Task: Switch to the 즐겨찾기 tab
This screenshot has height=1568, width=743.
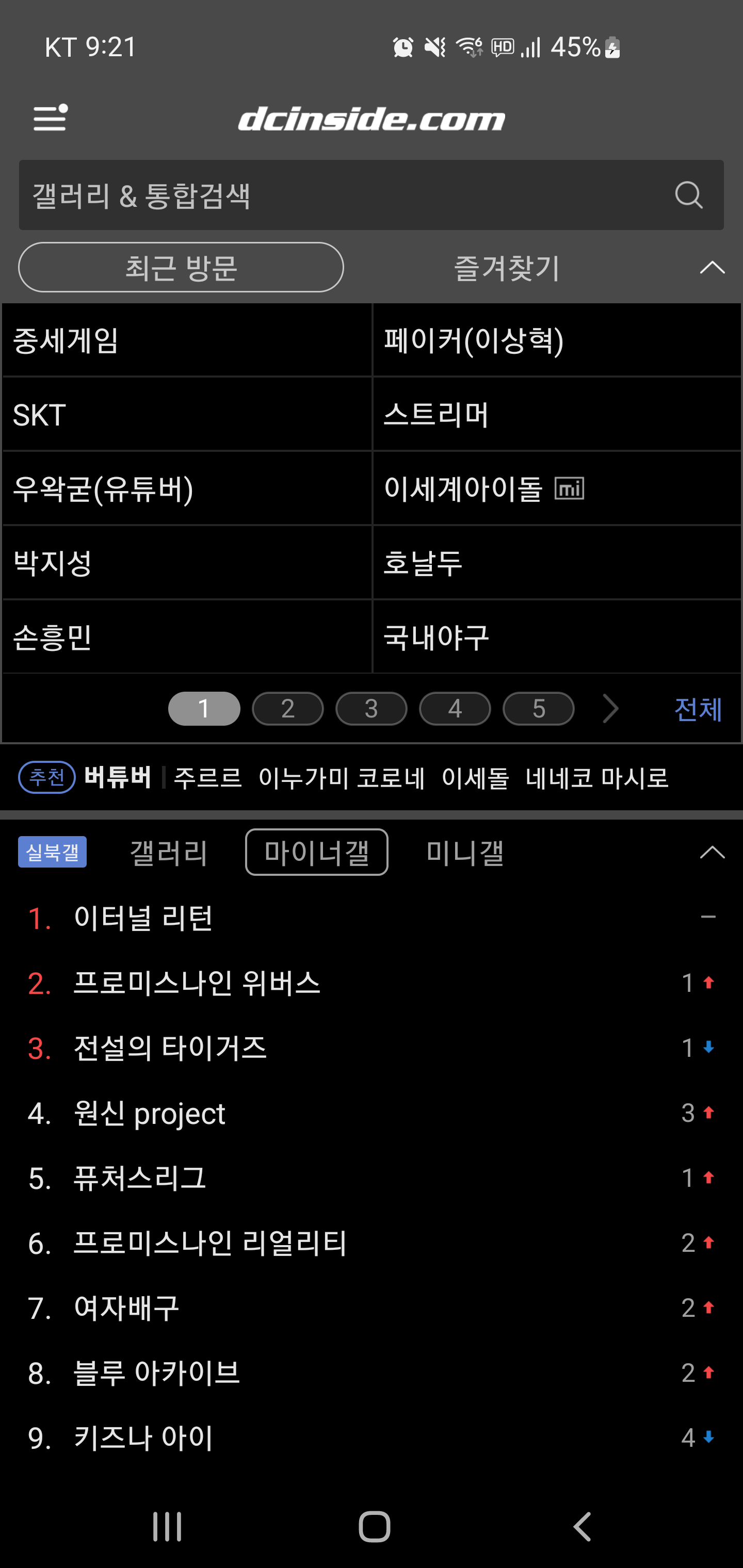Action: pyautogui.click(x=507, y=268)
